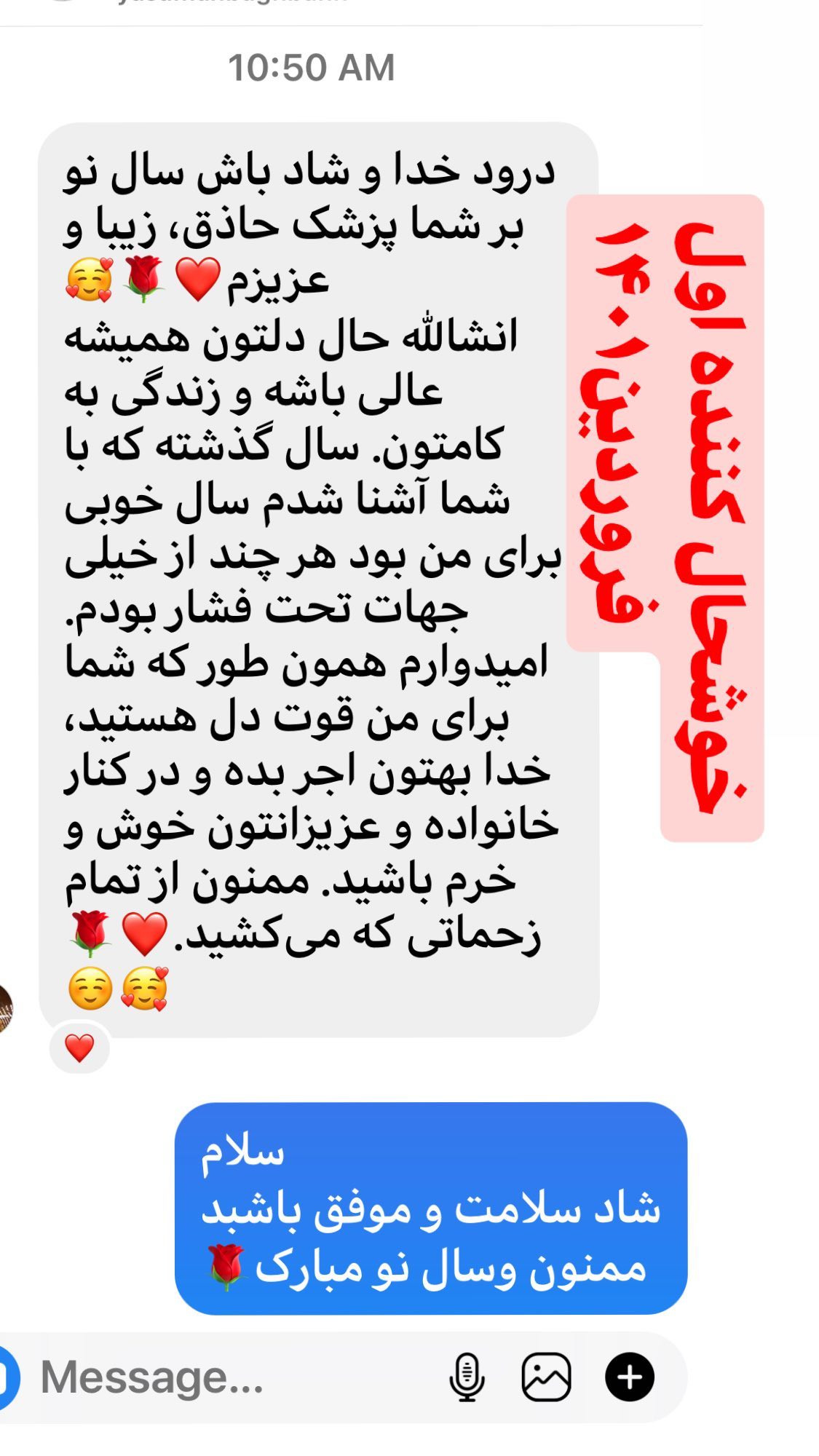
Task: Record a voice message with the microphone
Action: point(467,1377)
